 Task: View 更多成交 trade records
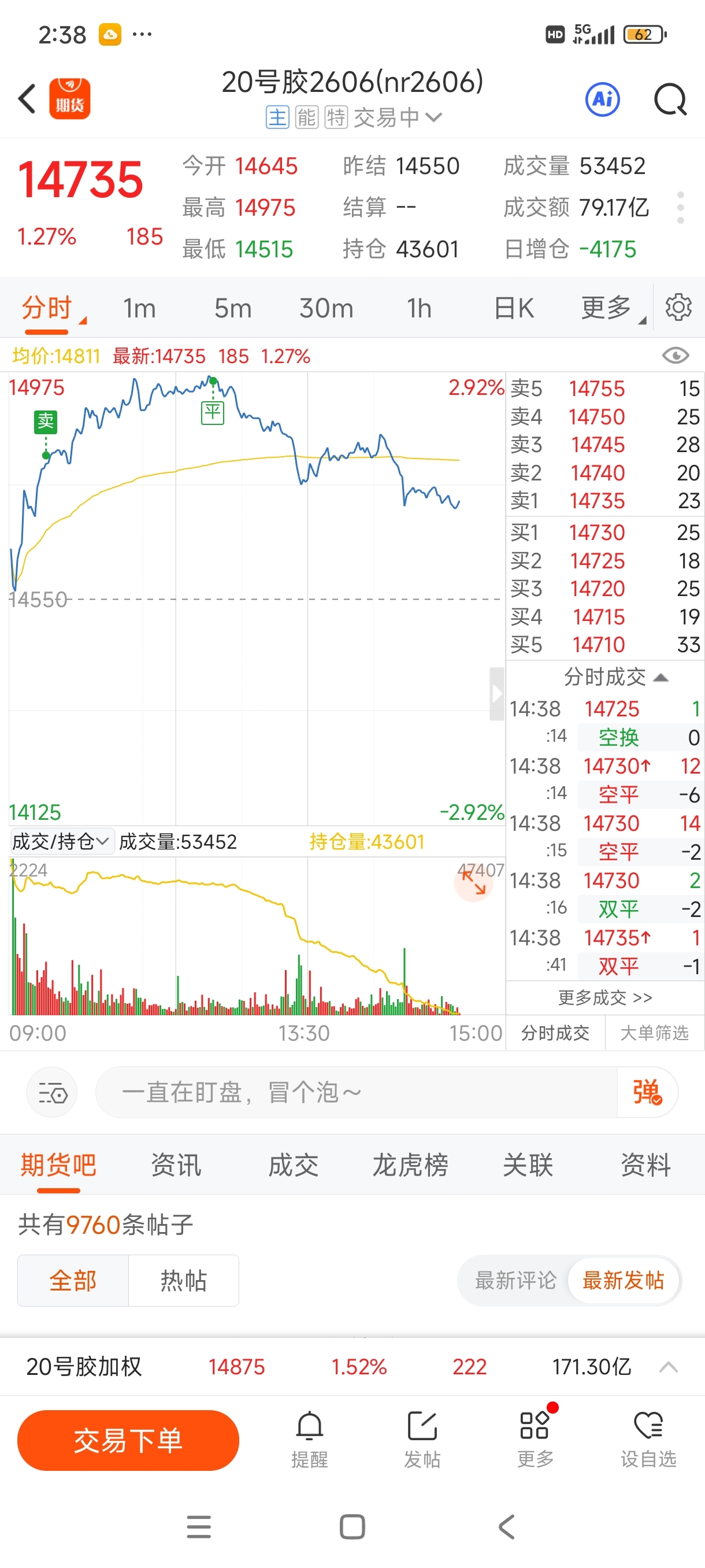(x=604, y=998)
